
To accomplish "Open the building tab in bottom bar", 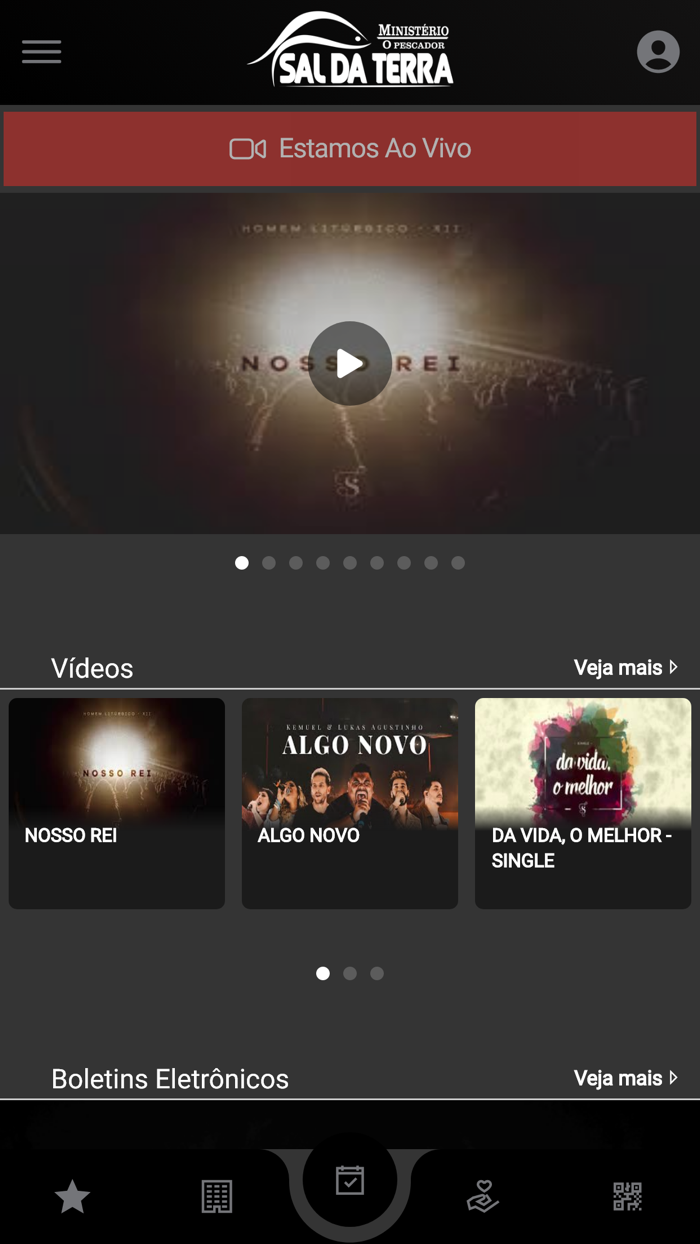I will click(x=216, y=1196).
